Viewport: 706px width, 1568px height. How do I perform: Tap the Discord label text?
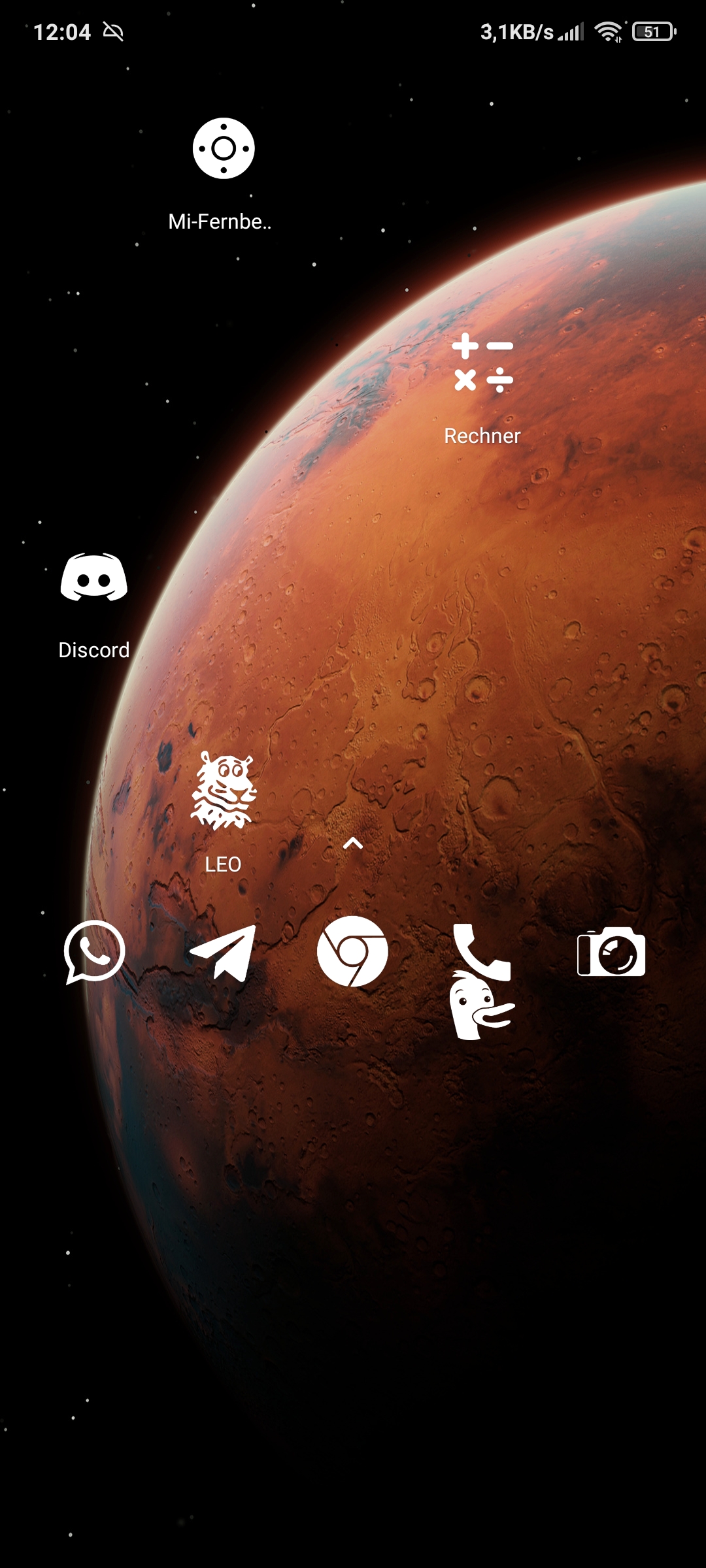[x=93, y=650]
